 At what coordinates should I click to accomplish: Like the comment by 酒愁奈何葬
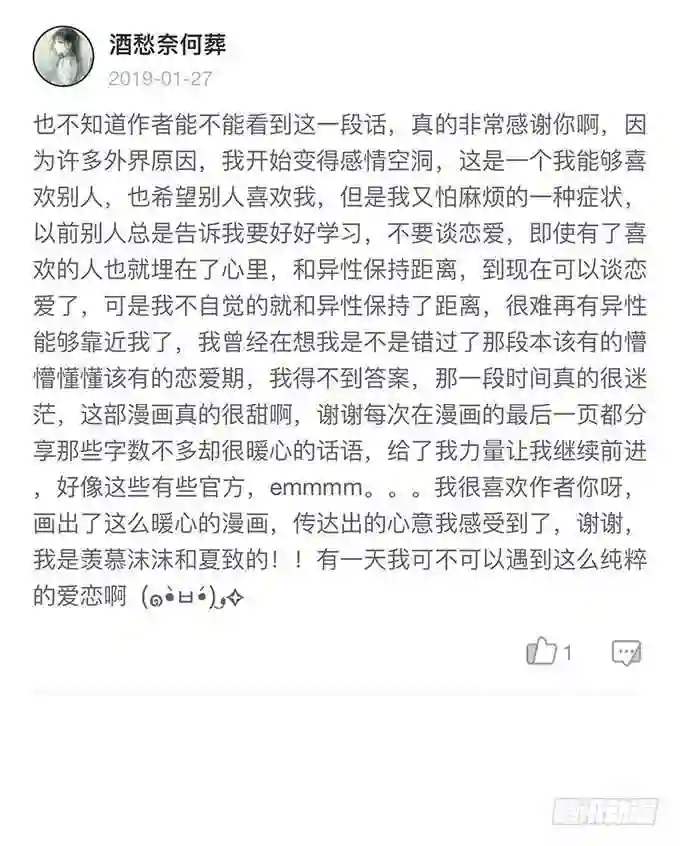pos(541,651)
